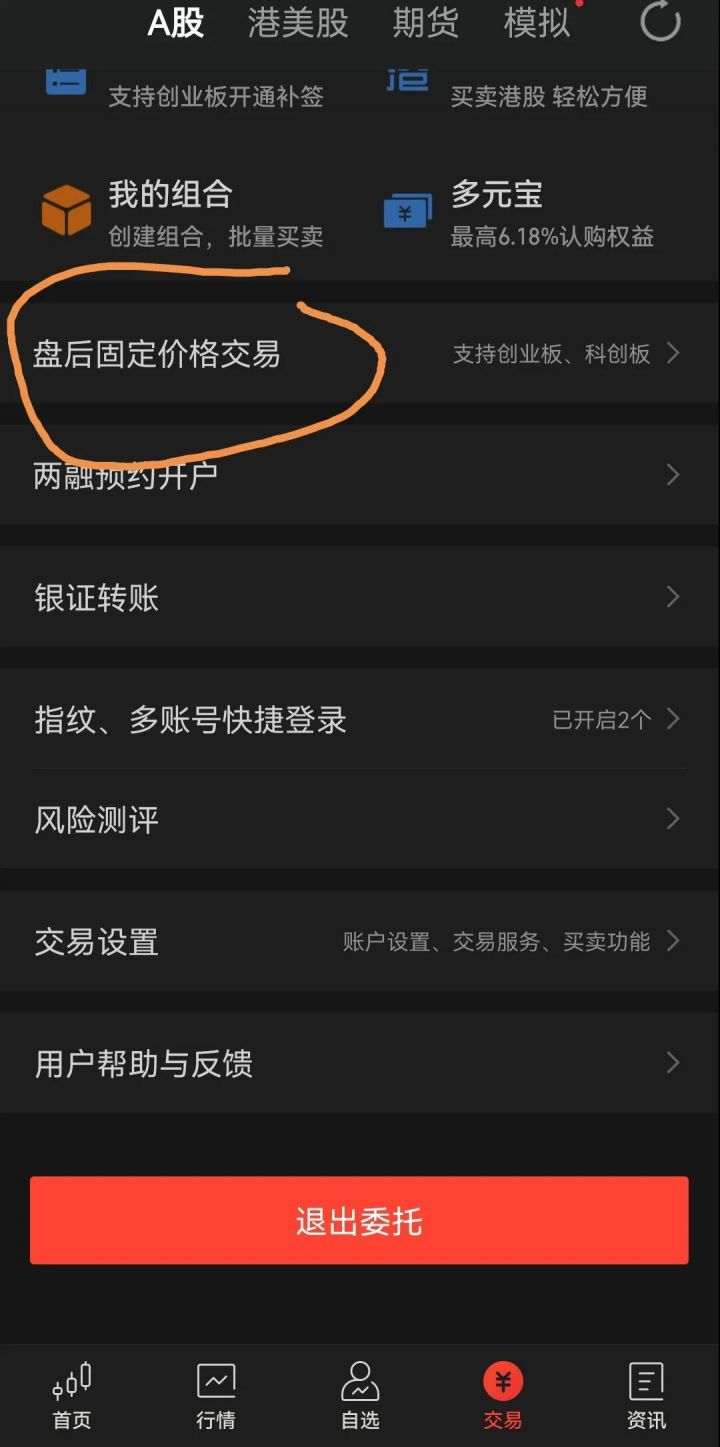This screenshot has width=720, height=1447.
Task: Go to the 资讯 tab
Action: pos(646,1395)
